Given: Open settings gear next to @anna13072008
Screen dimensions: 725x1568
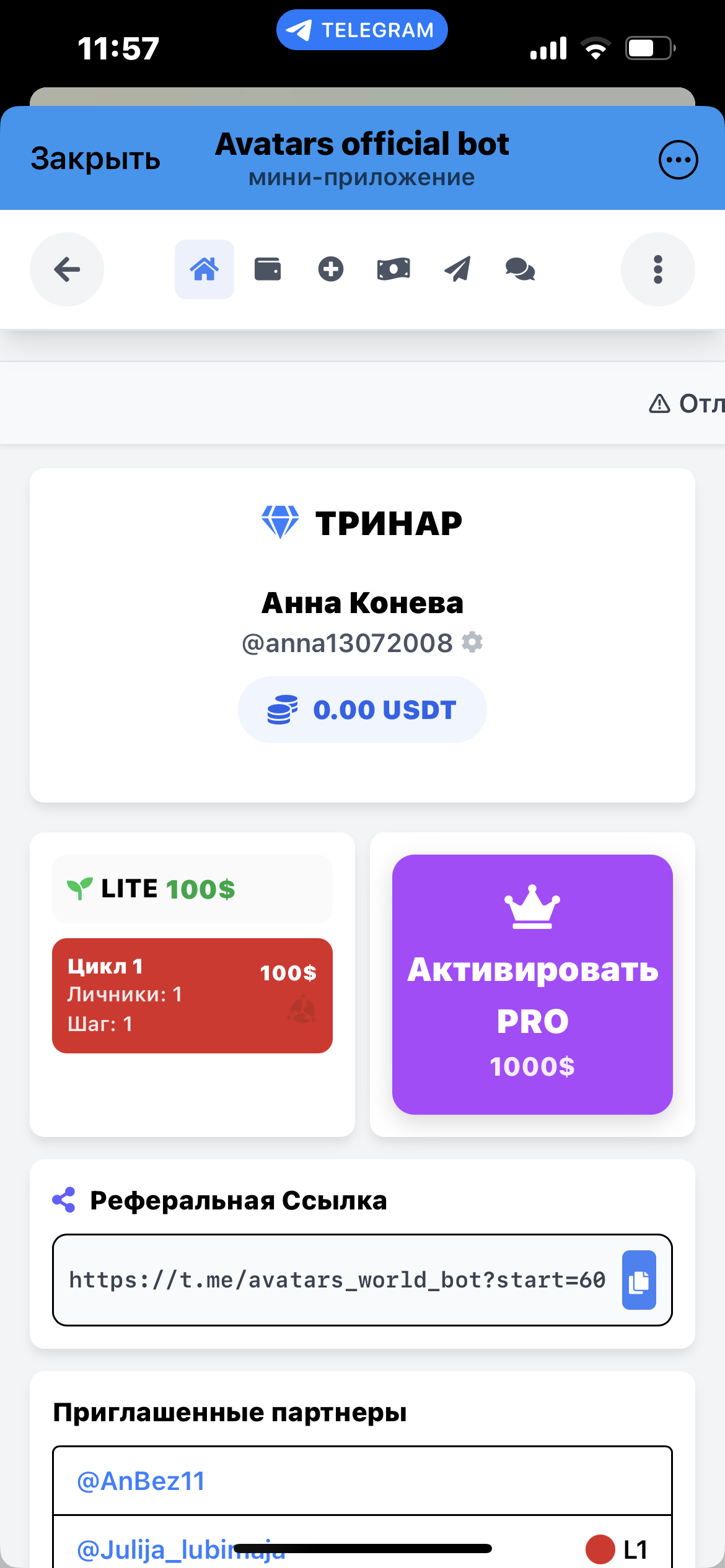Looking at the screenshot, I should coord(472,642).
